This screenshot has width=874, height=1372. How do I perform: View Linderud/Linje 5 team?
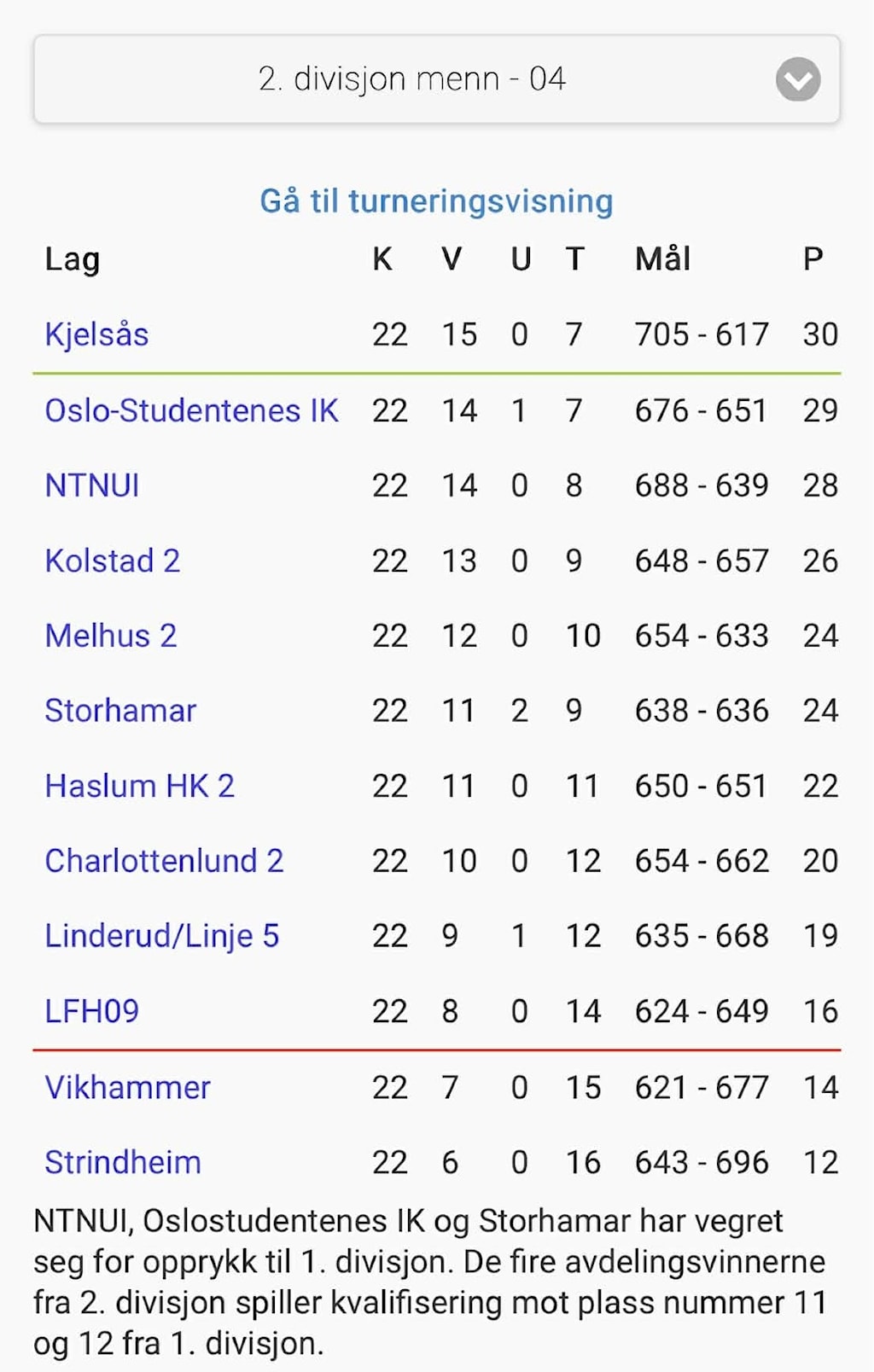click(x=161, y=936)
